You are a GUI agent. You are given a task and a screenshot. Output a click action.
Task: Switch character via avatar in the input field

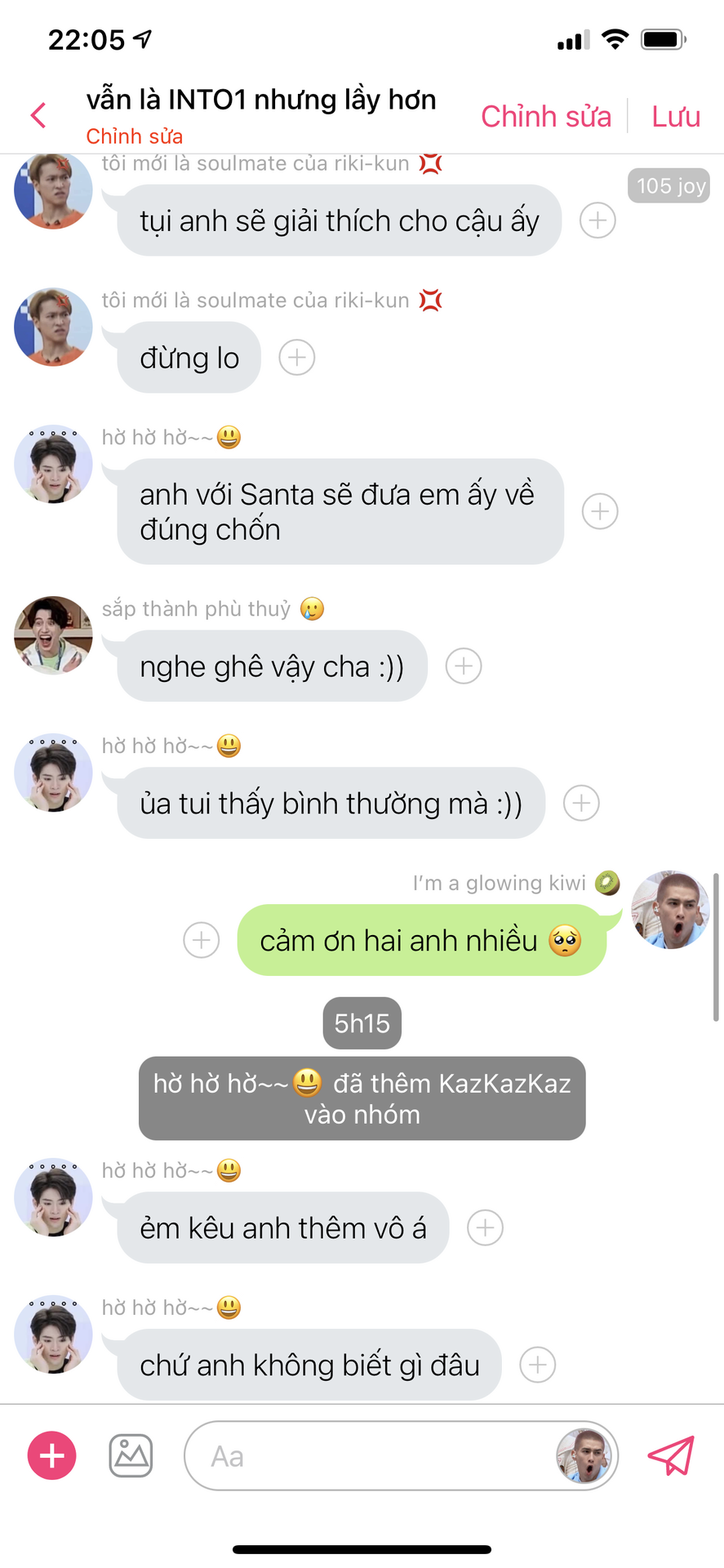[584, 1455]
